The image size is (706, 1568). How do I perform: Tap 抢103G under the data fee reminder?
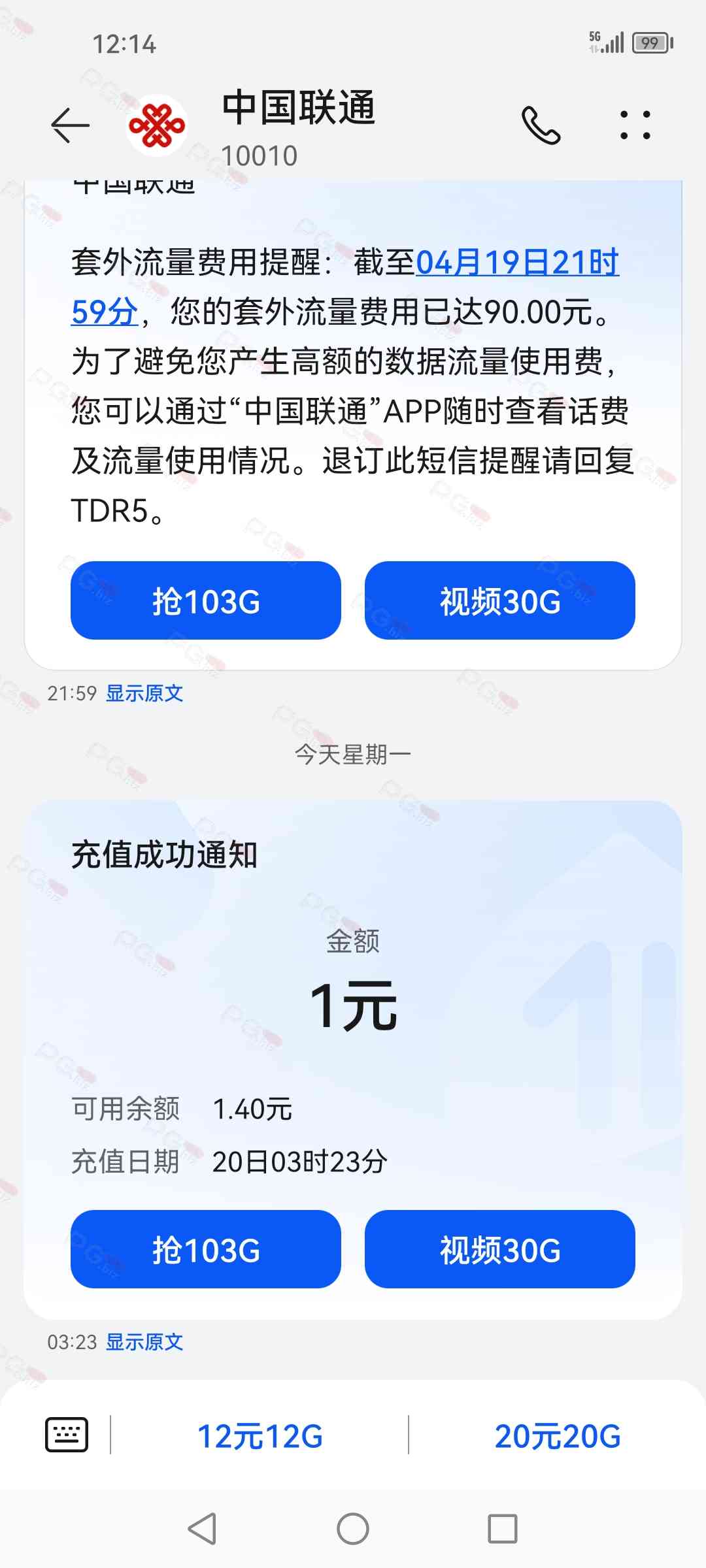[206, 600]
